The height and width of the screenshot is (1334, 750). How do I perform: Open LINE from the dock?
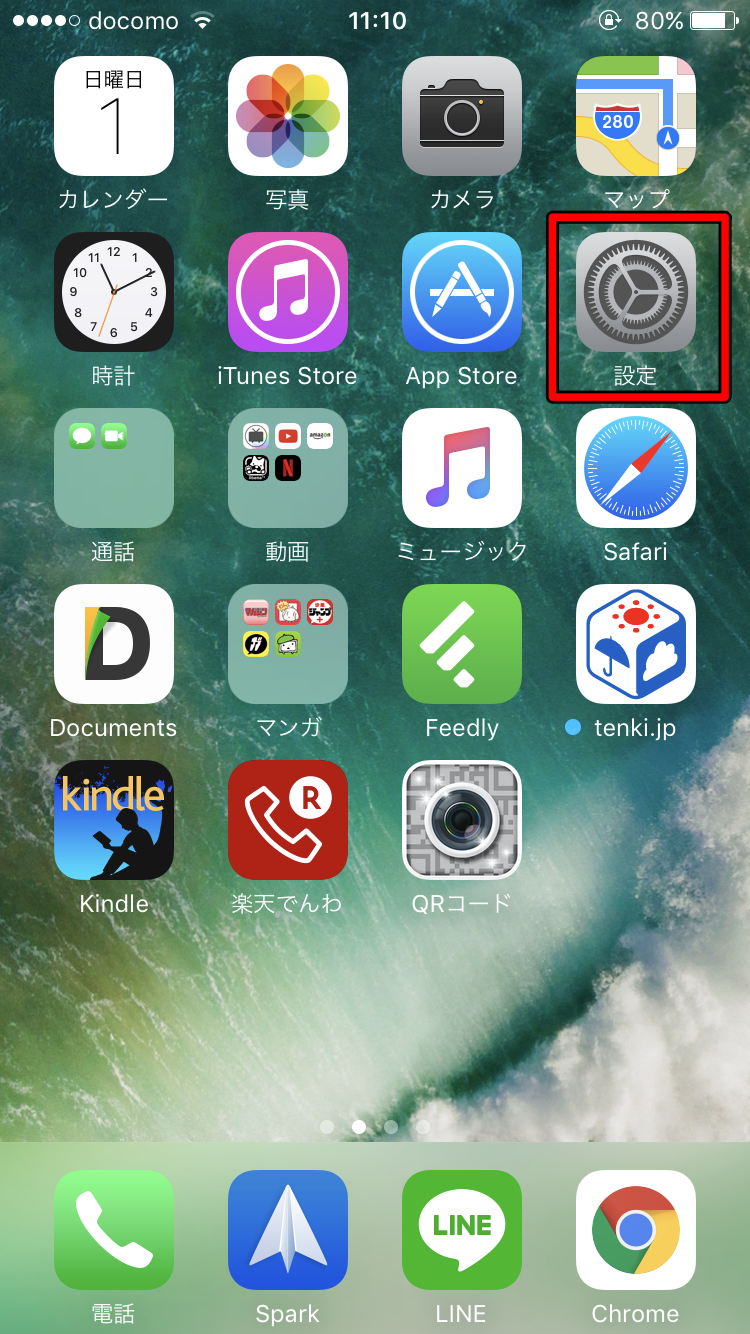[462, 1230]
